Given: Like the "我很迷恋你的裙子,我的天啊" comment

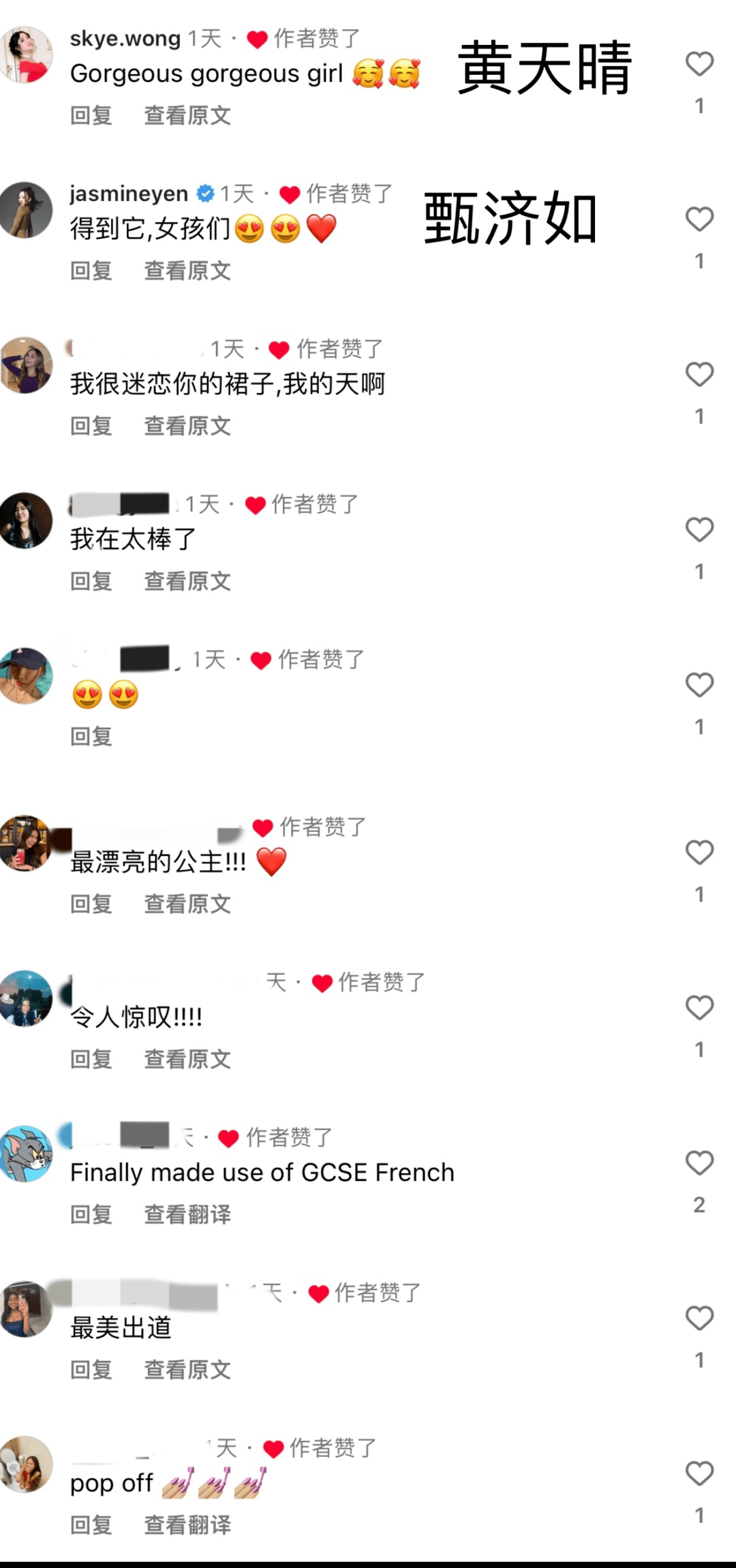Looking at the screenshot, I should (699, 374).
